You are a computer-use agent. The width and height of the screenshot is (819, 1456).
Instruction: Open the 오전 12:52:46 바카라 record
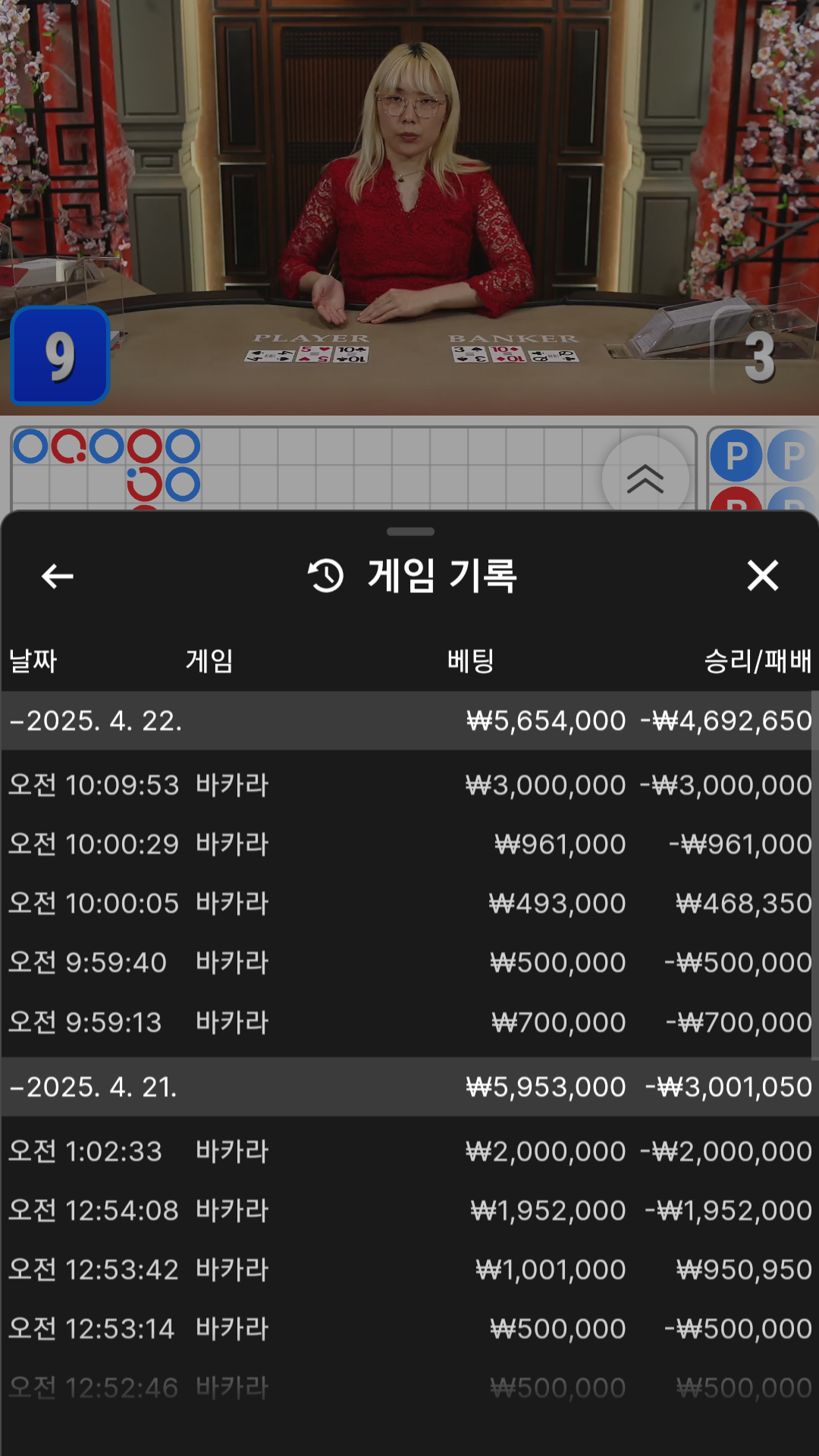[x=409, y=1388]
